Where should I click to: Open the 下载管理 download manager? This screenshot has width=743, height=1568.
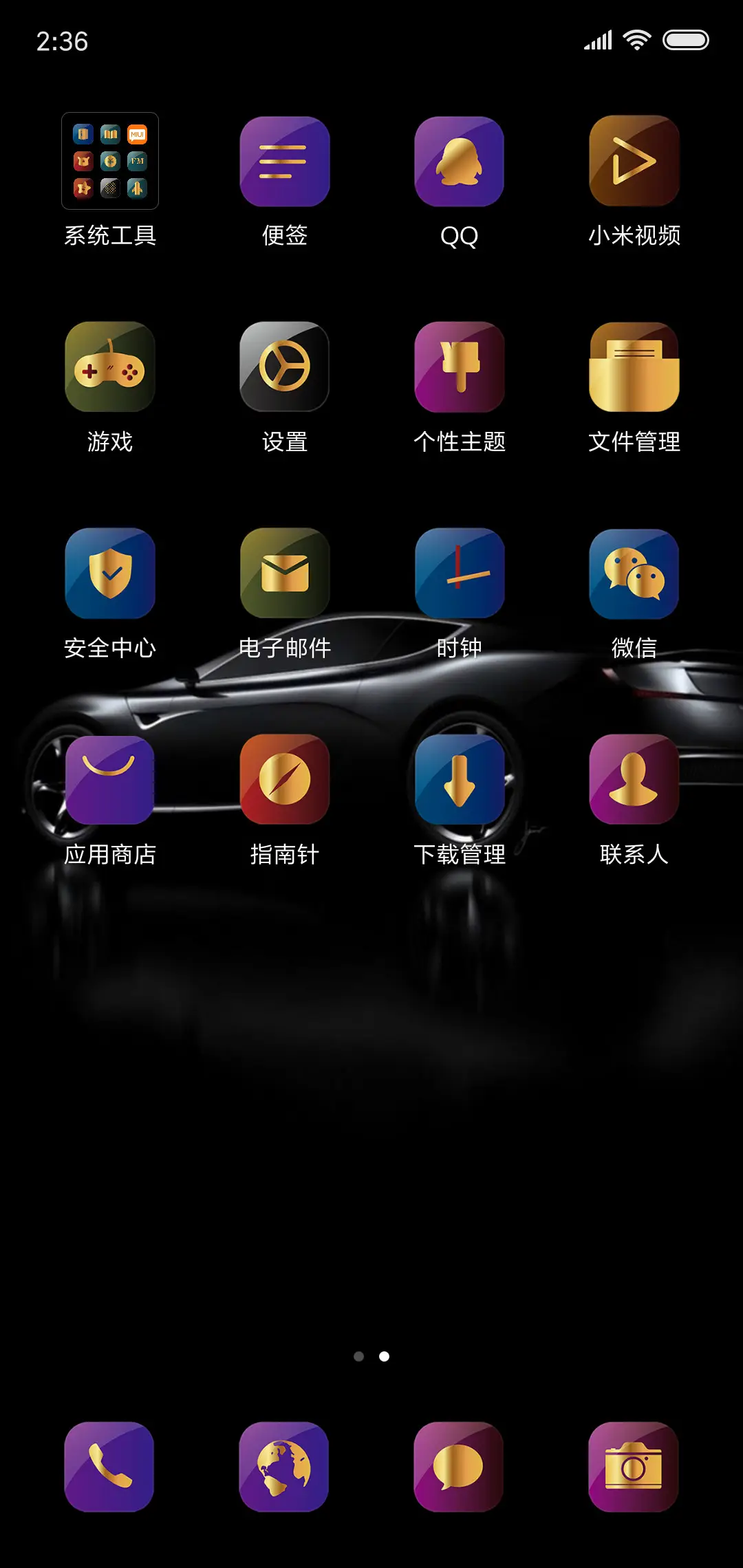point(459,781)
